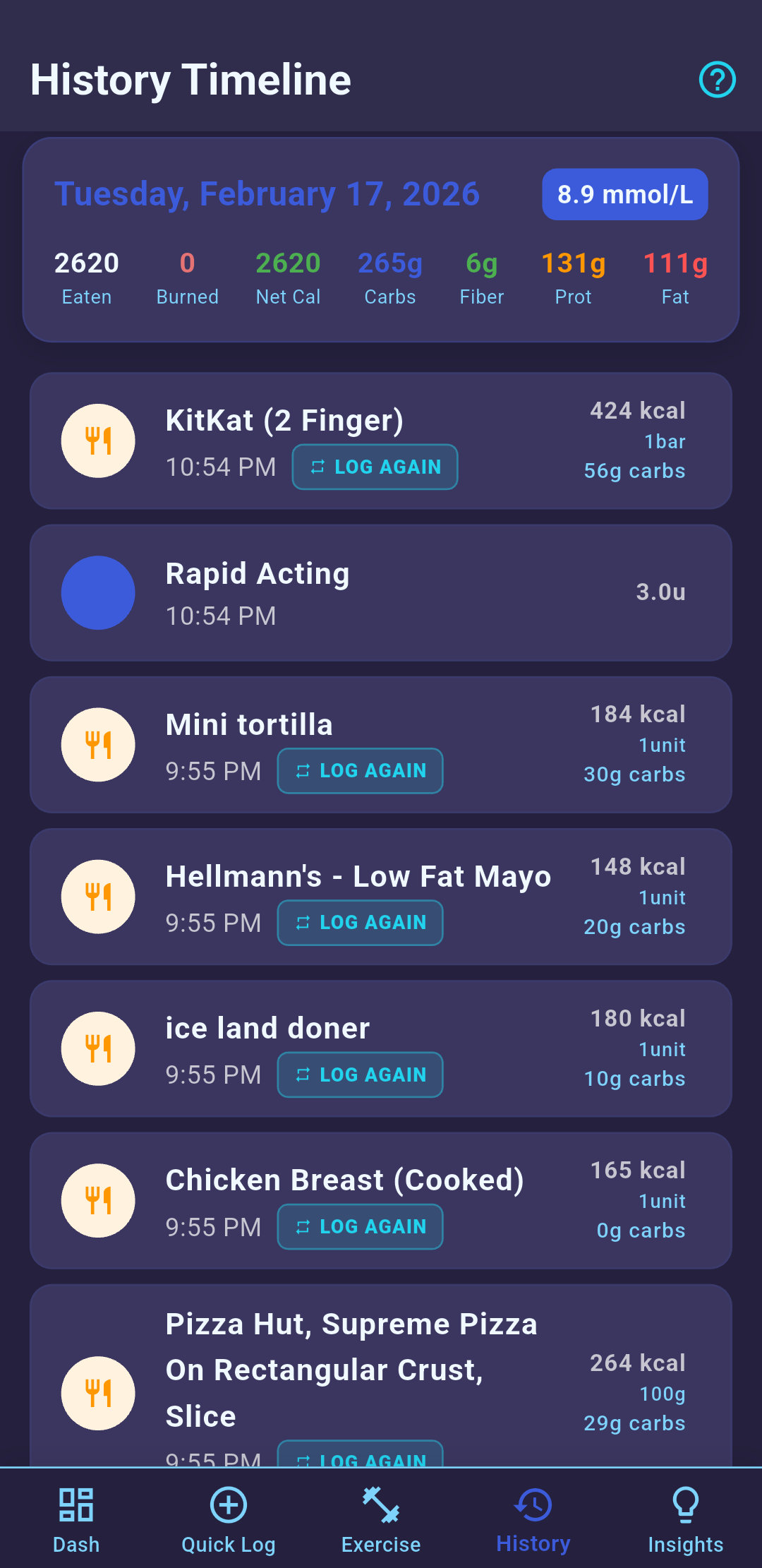Go to the Exercise tab
Image resolution: width=762 pixels, height=1568 pixels.
coord(381,1519)
